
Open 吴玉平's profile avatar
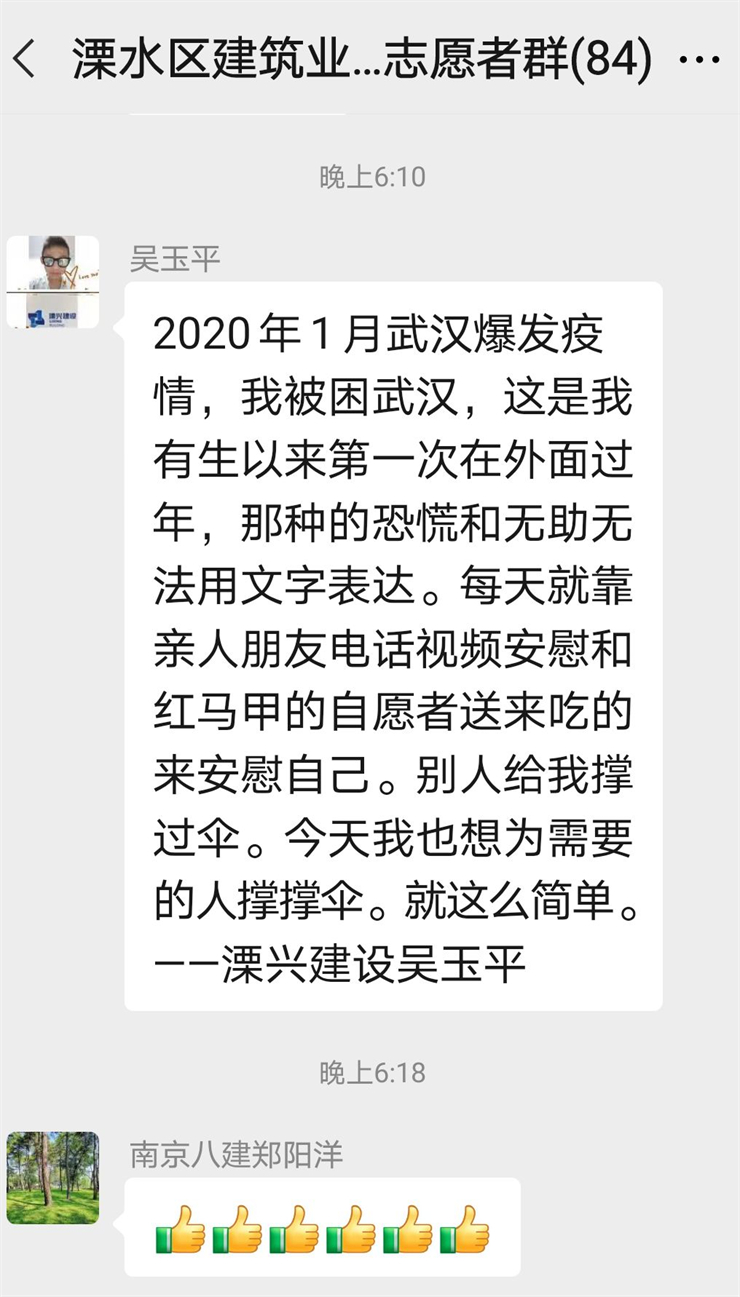(53, 282)
